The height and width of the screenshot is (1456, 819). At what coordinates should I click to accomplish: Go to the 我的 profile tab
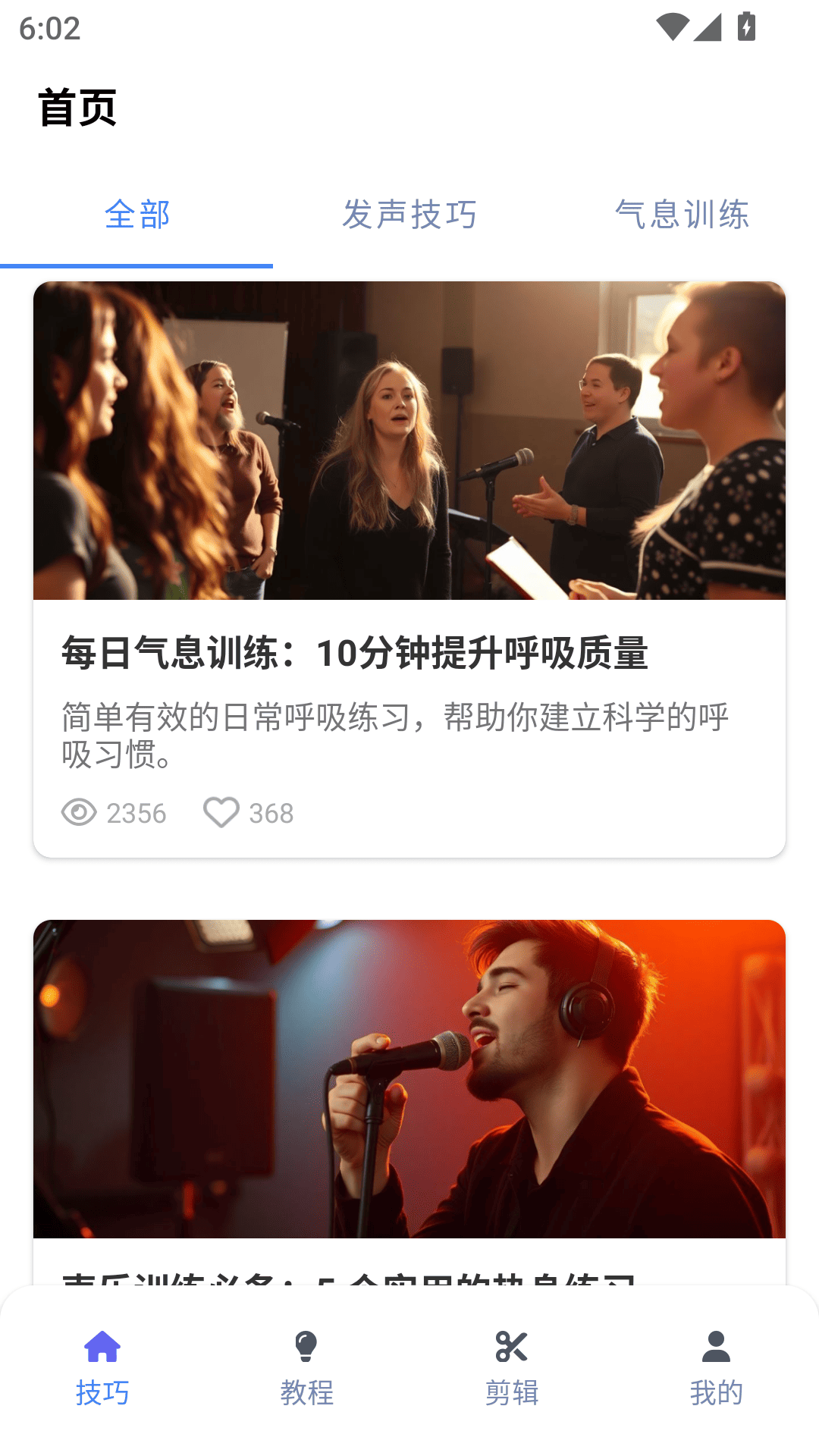pos(717,1370)
